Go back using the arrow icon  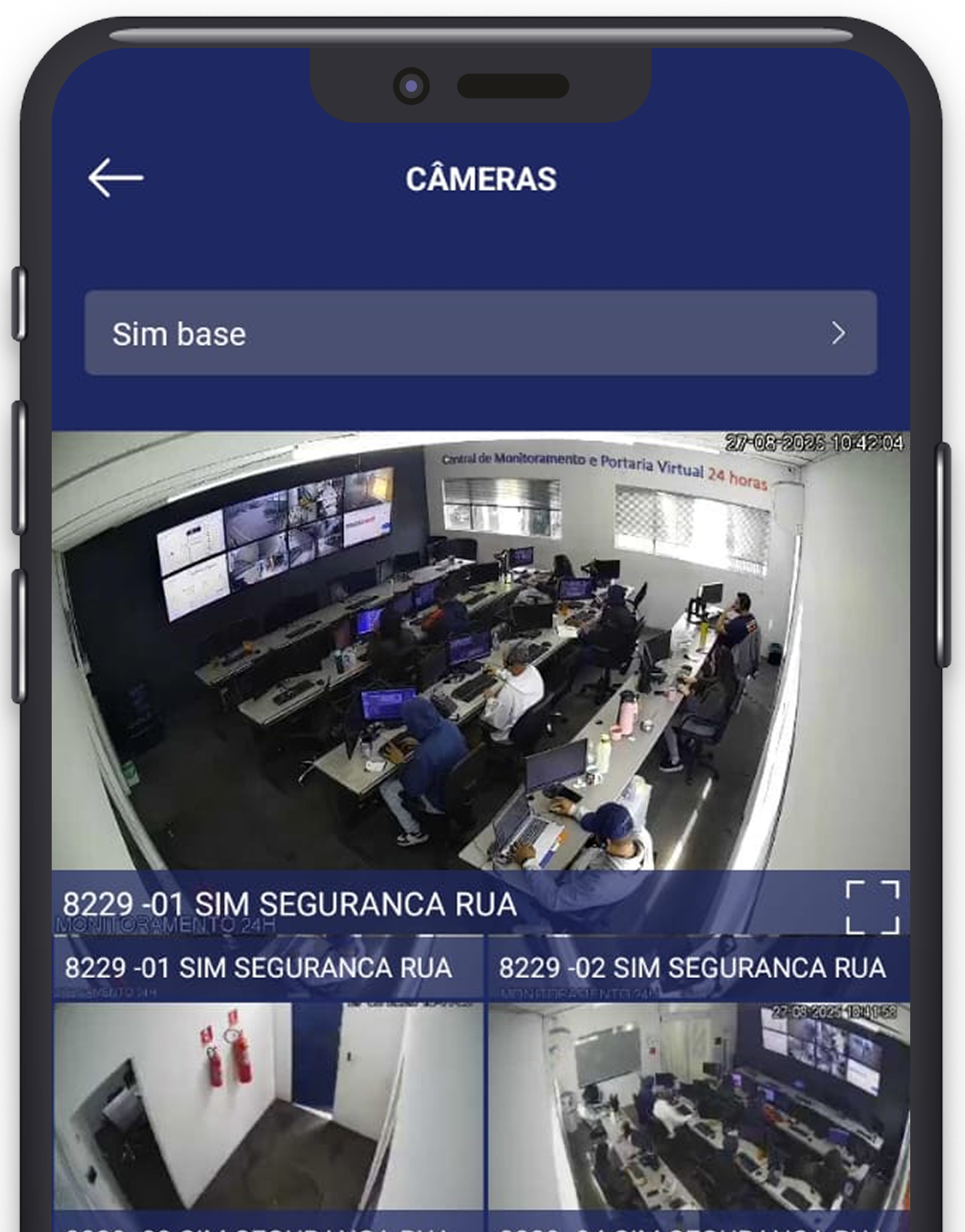click(x=116, y=178)
